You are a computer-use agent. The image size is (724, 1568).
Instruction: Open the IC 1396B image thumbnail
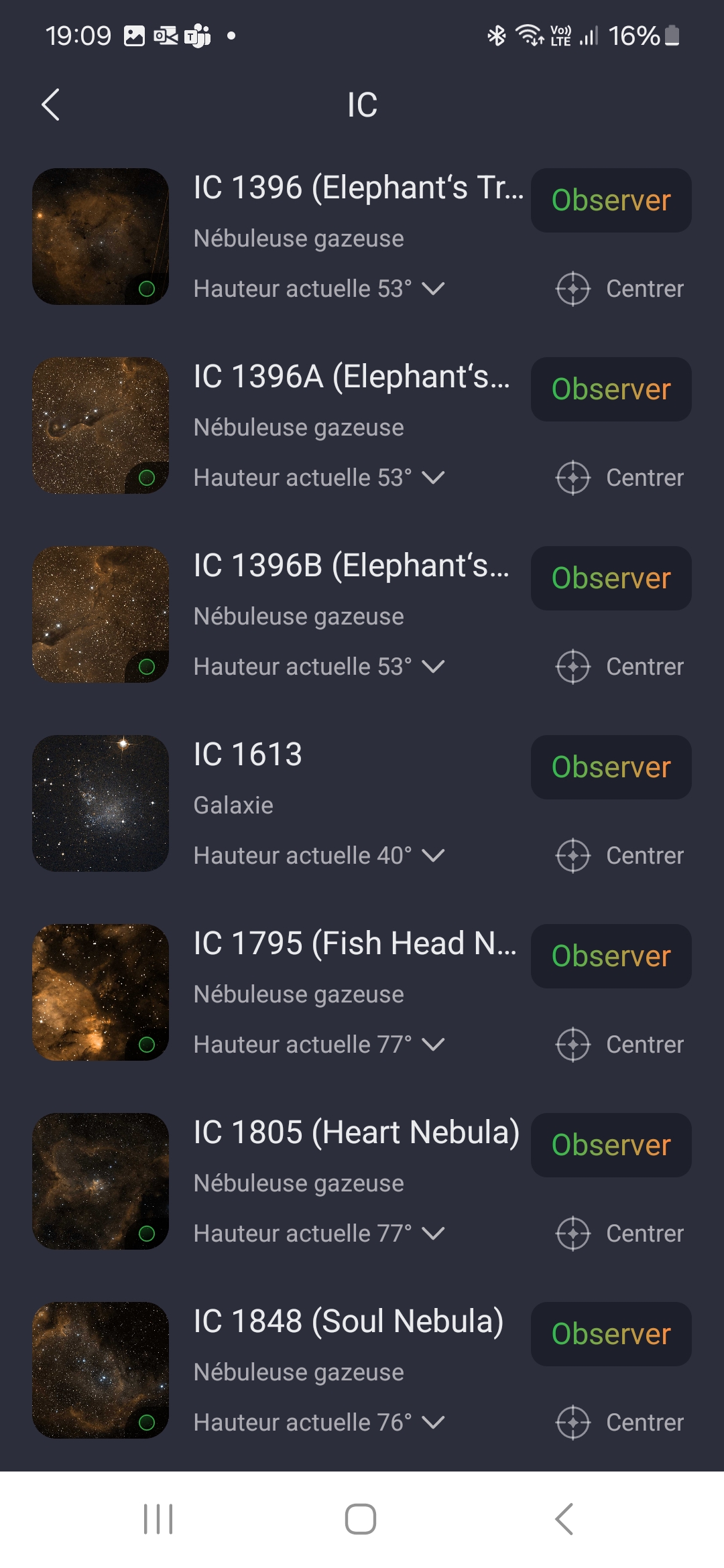[x=101, y=614]
